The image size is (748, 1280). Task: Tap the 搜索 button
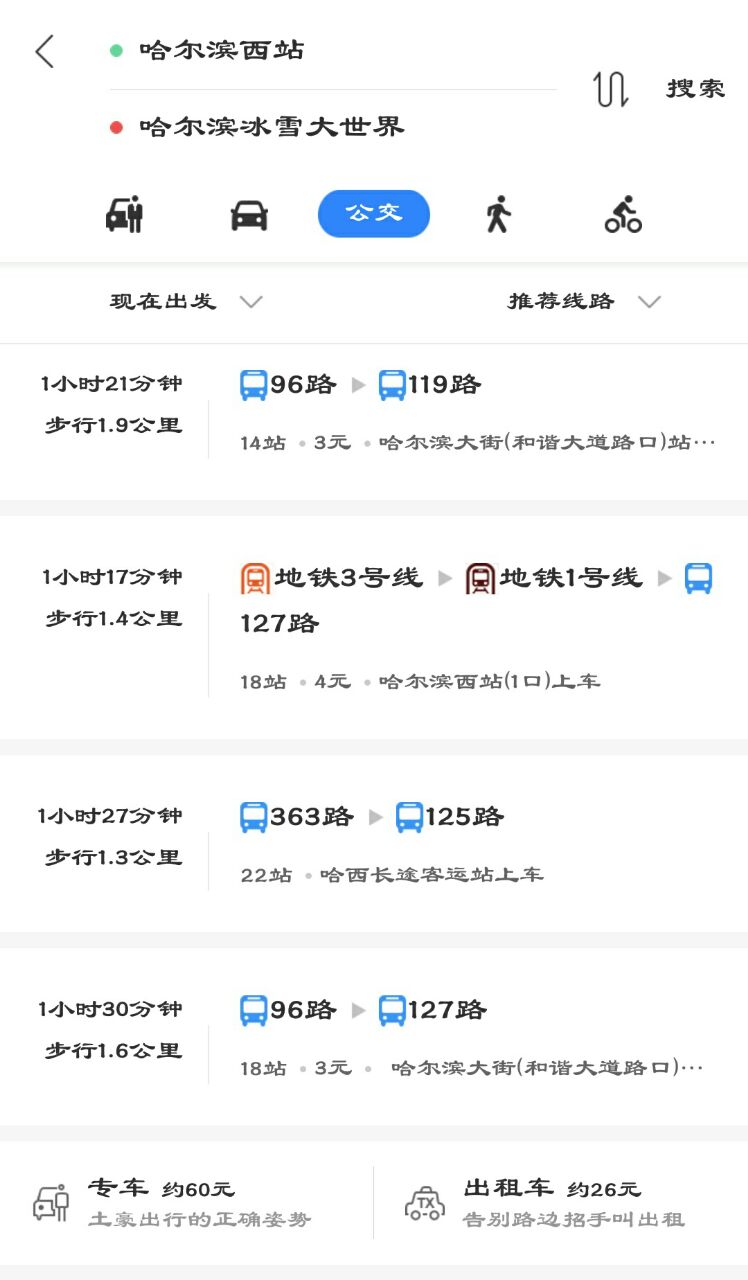pyautogui.click(x=695, y=88)
